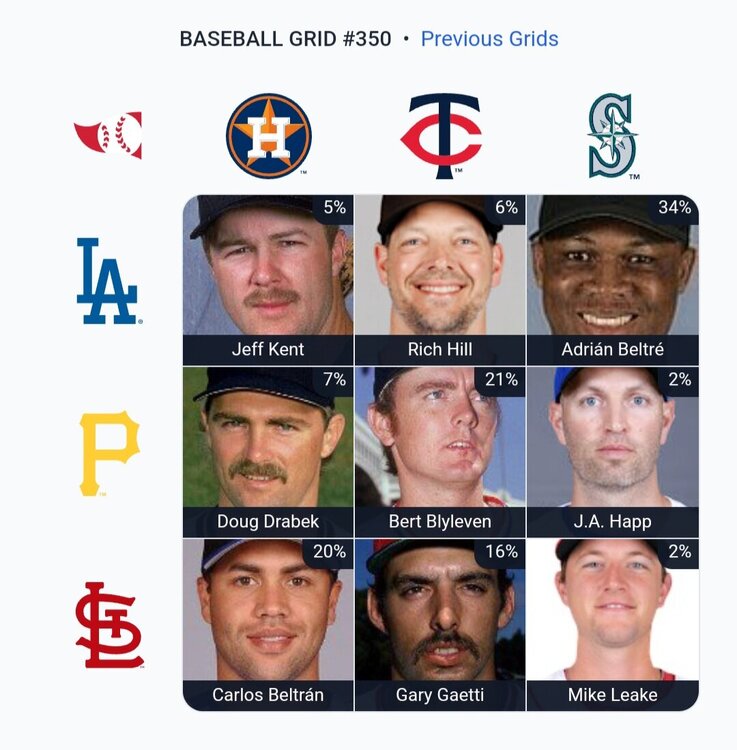Screen dimensions: 737x750
Task: Open the Jeff Kent grid cell
Action: [x=268, y=278]
